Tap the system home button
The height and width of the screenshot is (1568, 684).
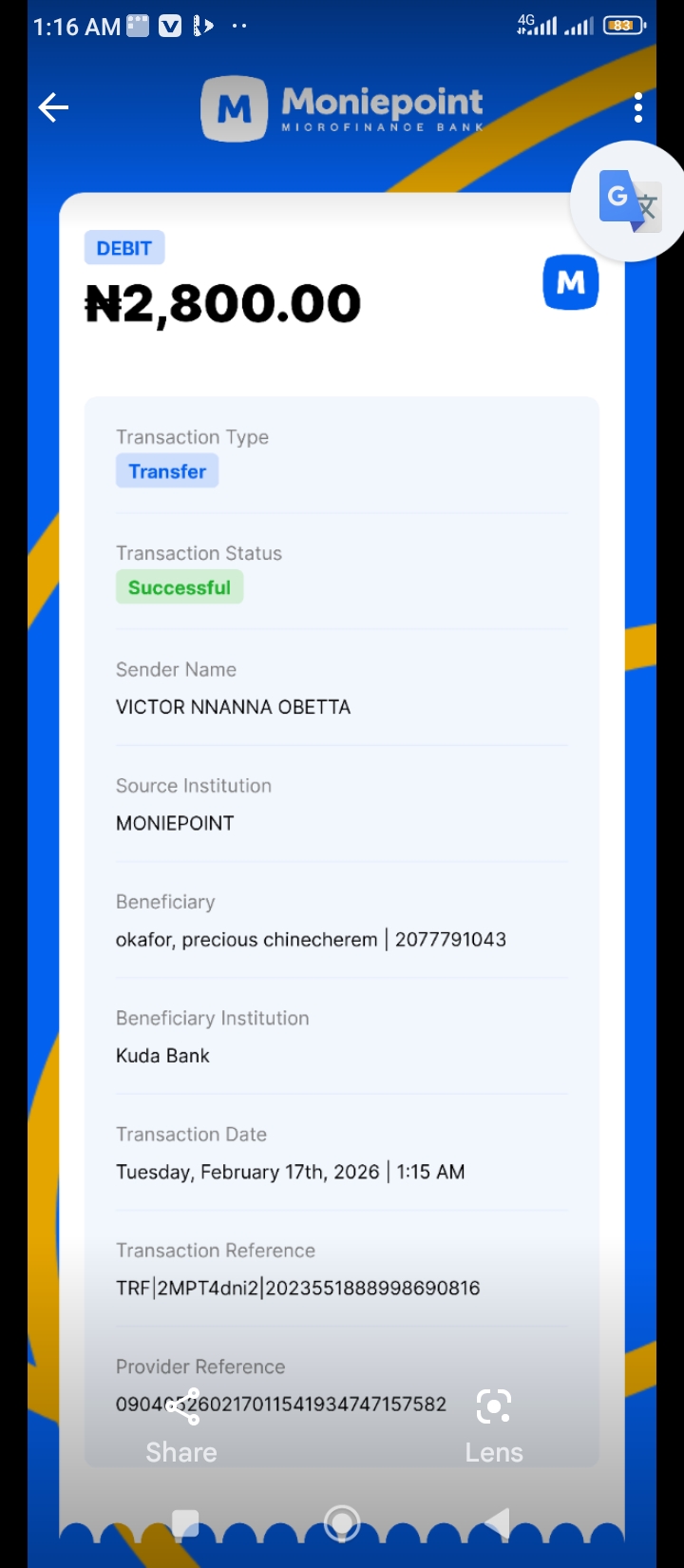tap(342, 1523)
